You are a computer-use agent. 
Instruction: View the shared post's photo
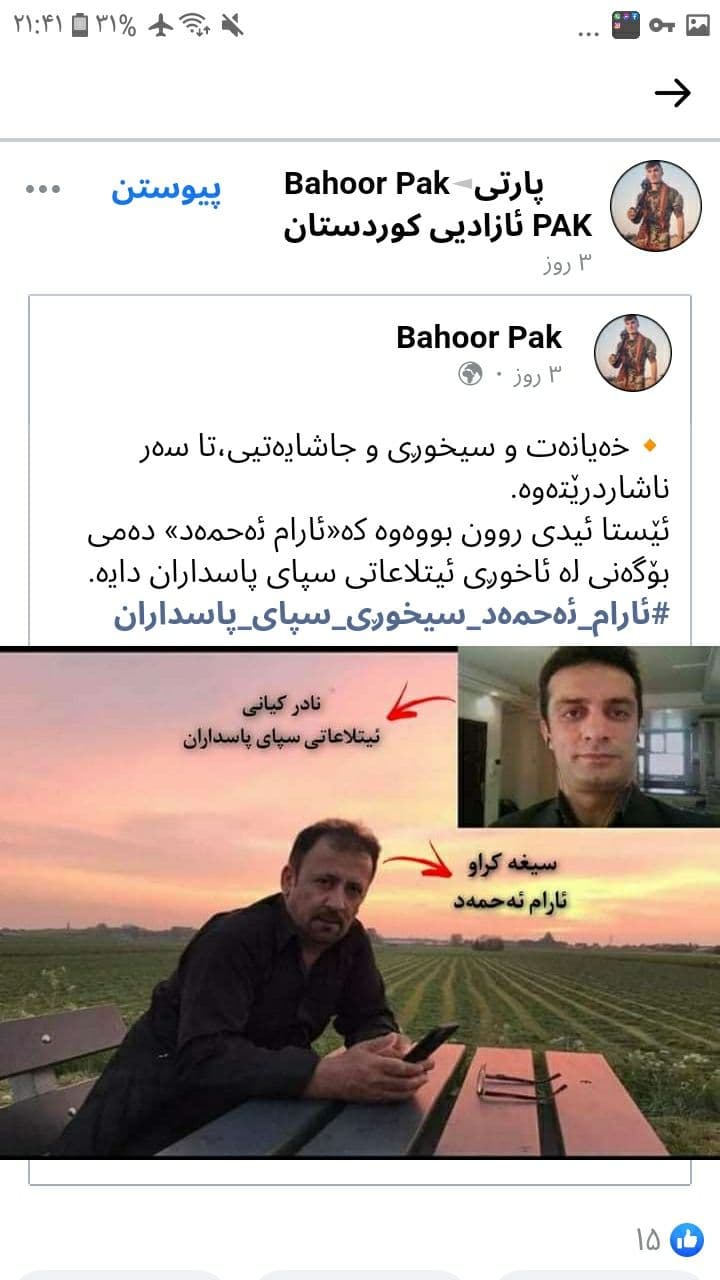pyautogui.click(x=360, y=902)
